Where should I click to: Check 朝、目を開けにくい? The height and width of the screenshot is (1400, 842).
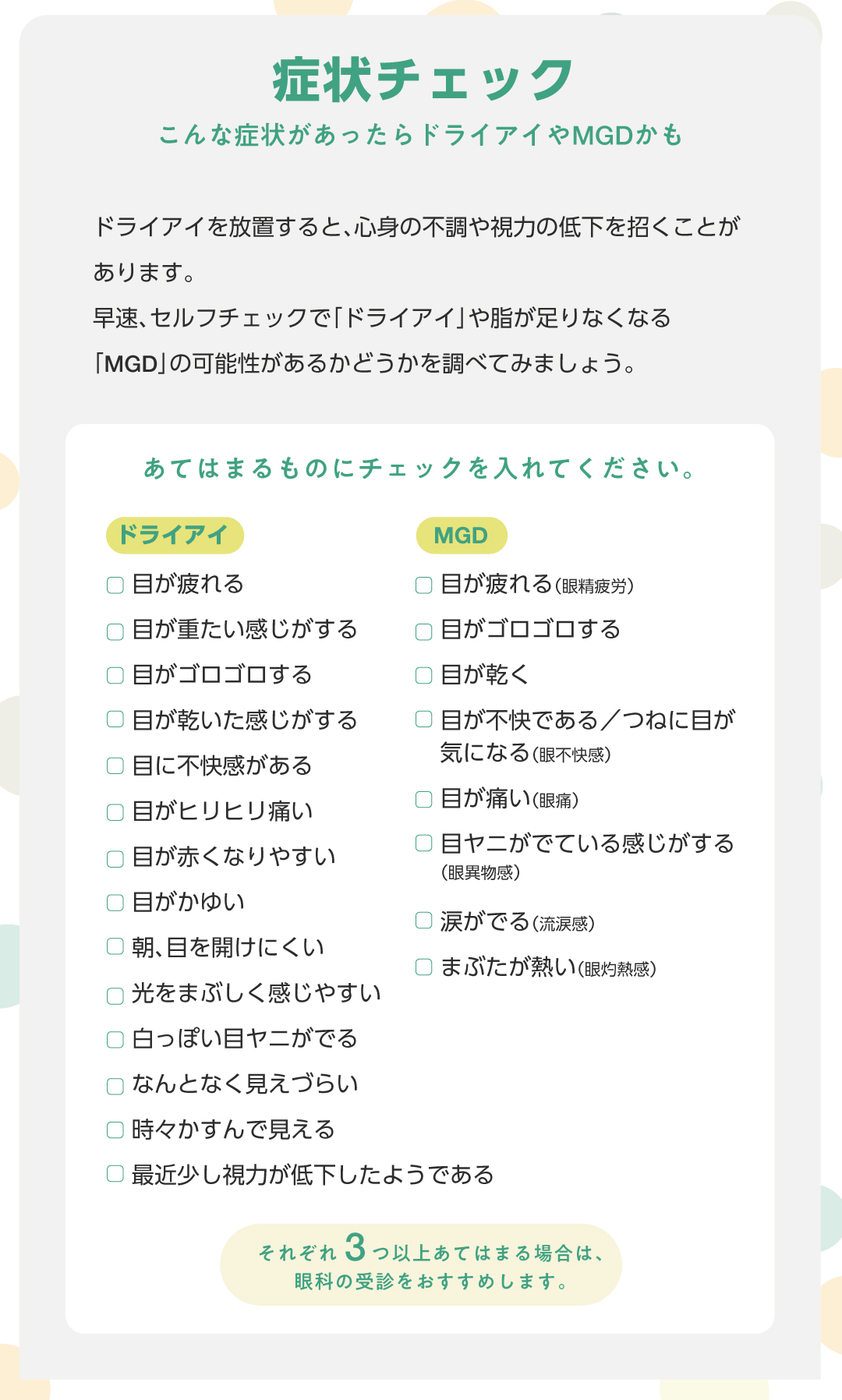coord(115,946)
